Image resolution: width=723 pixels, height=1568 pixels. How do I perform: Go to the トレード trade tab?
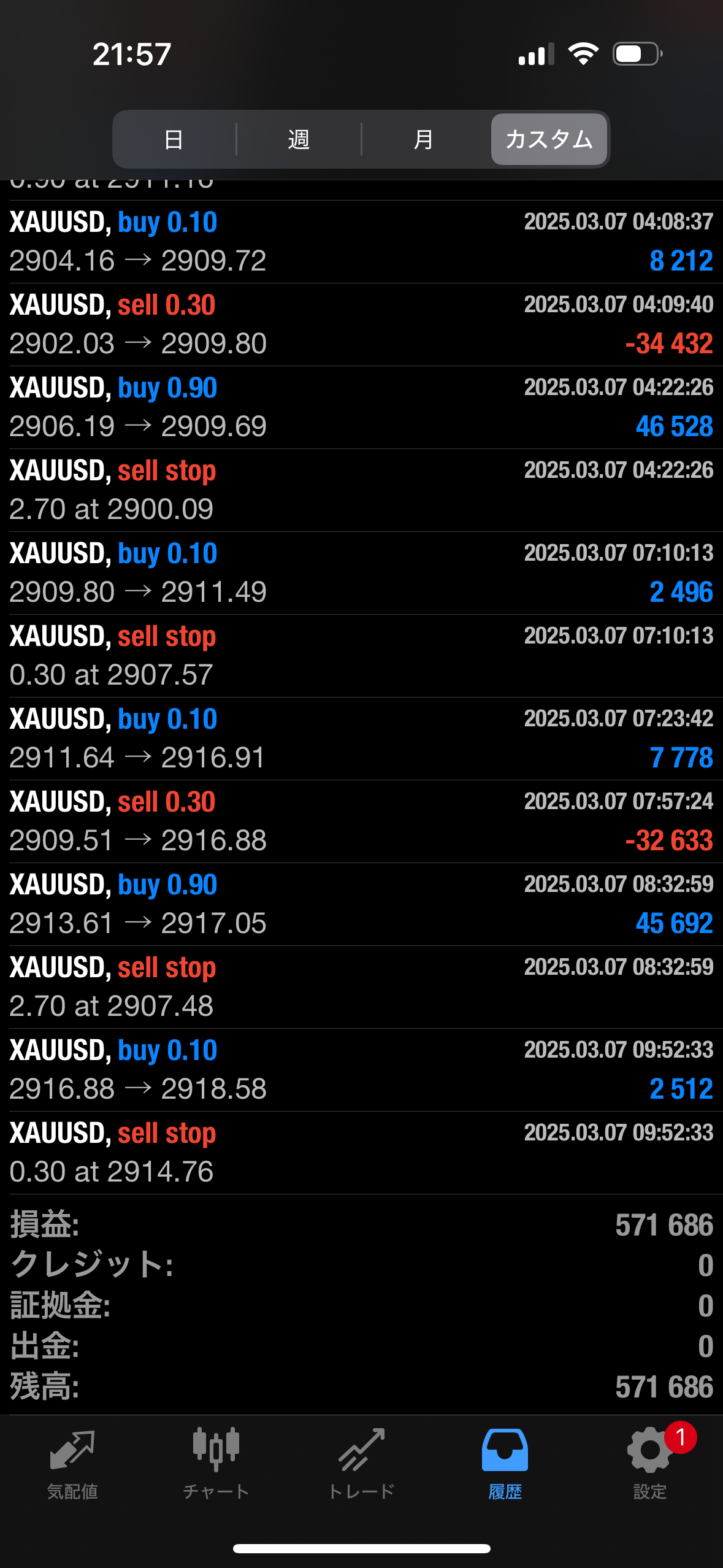pyautogui.click(x=361, y=1464)
